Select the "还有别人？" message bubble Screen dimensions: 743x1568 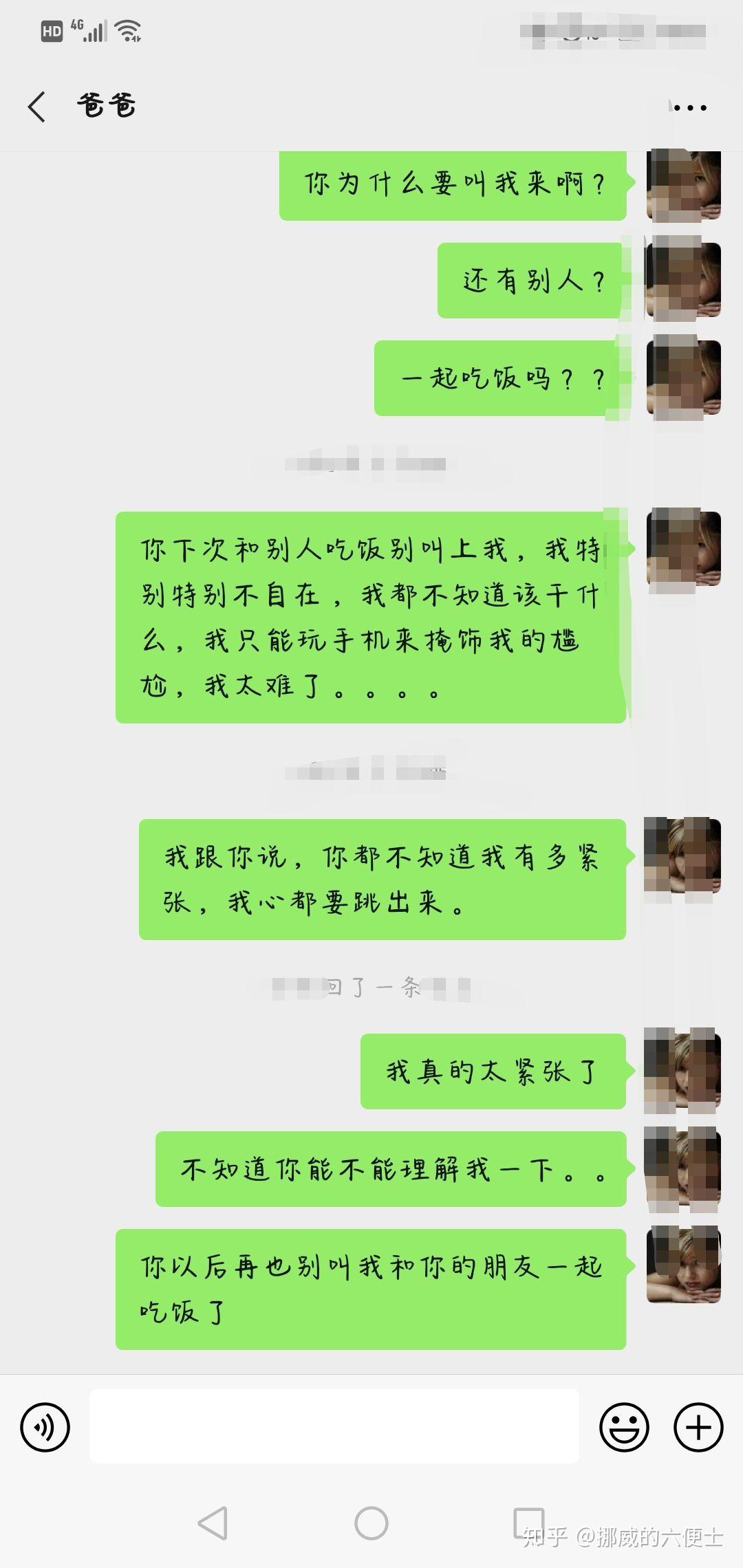(x=532, y=280)
